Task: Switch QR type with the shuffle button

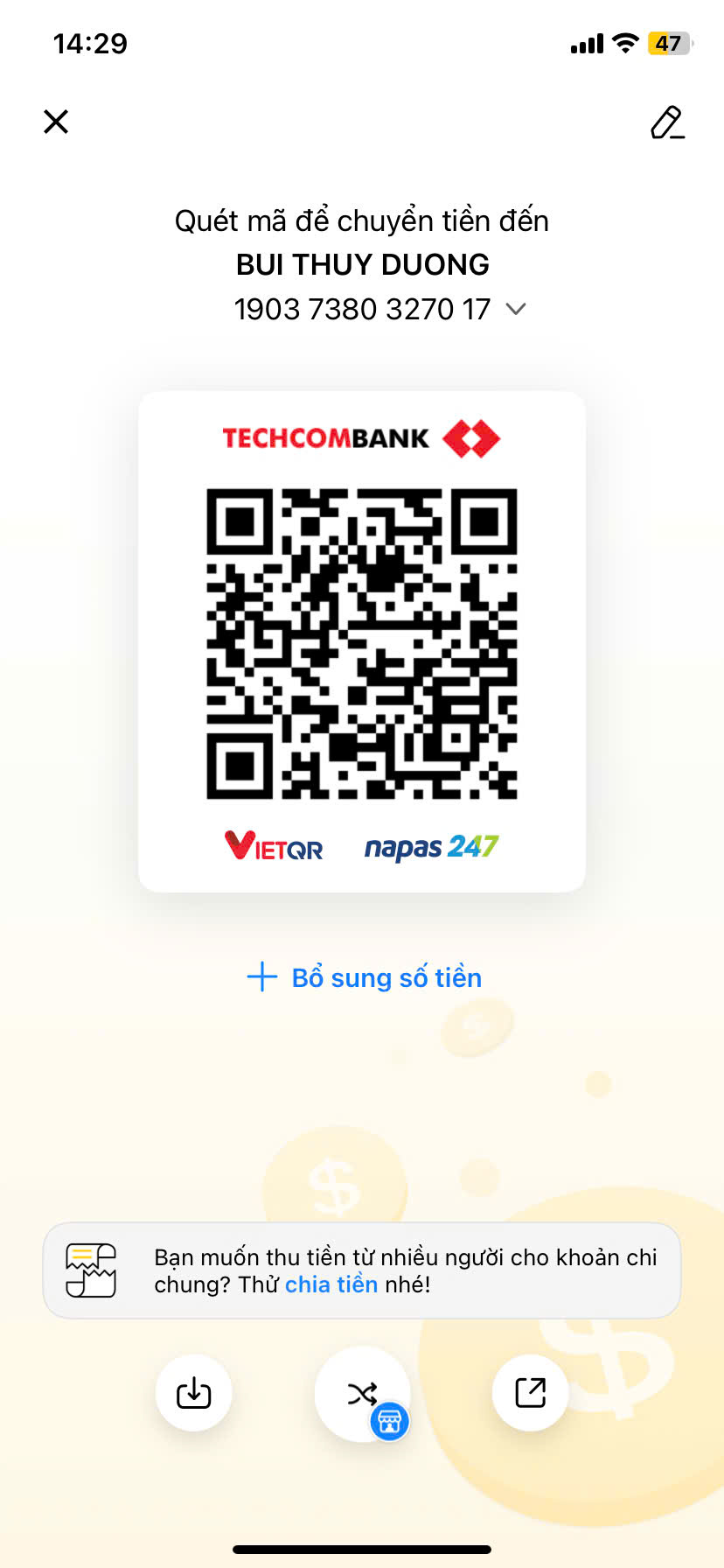Action: point(362,1394)
